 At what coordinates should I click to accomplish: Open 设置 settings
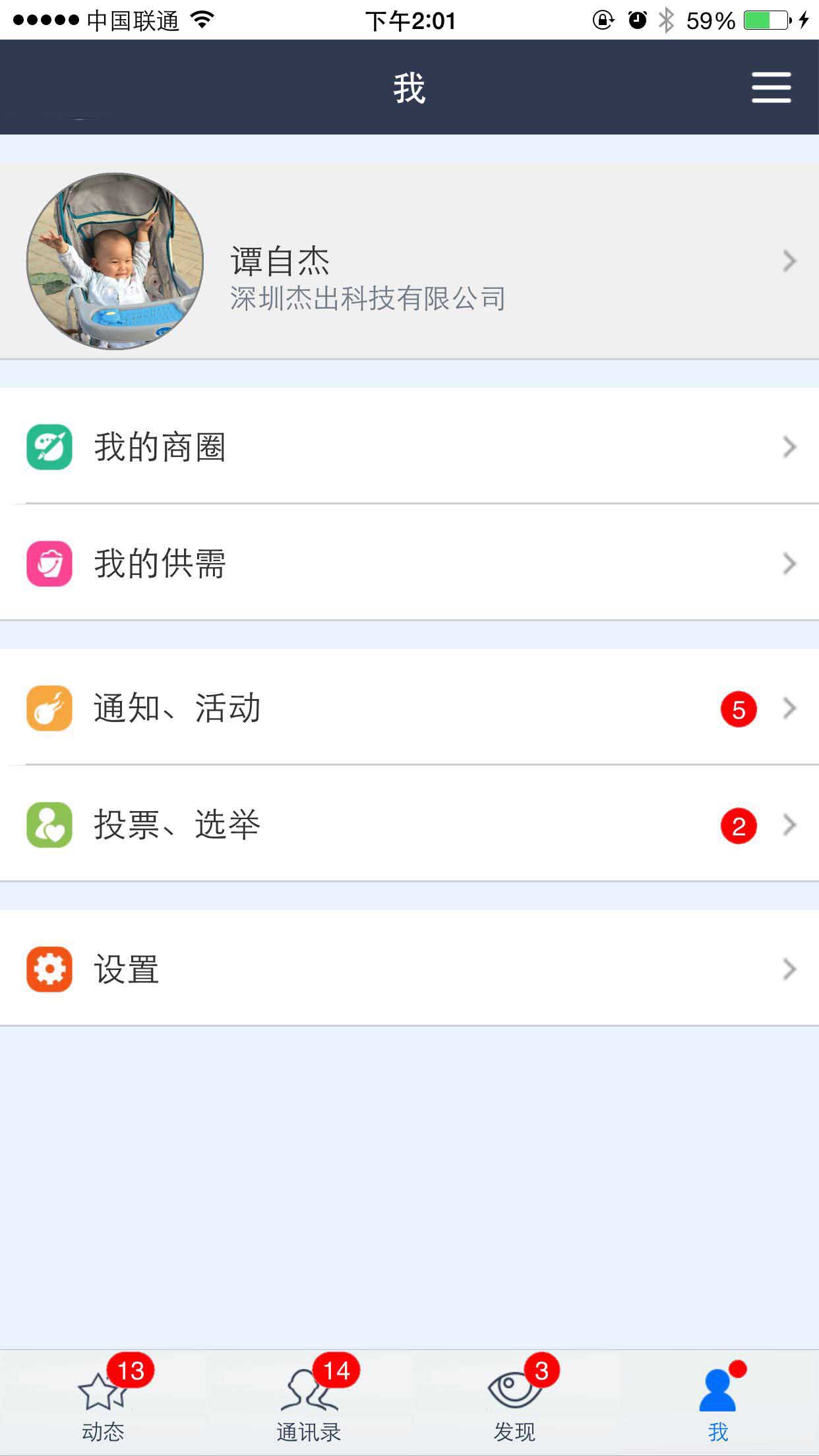[x=409, y=969]
